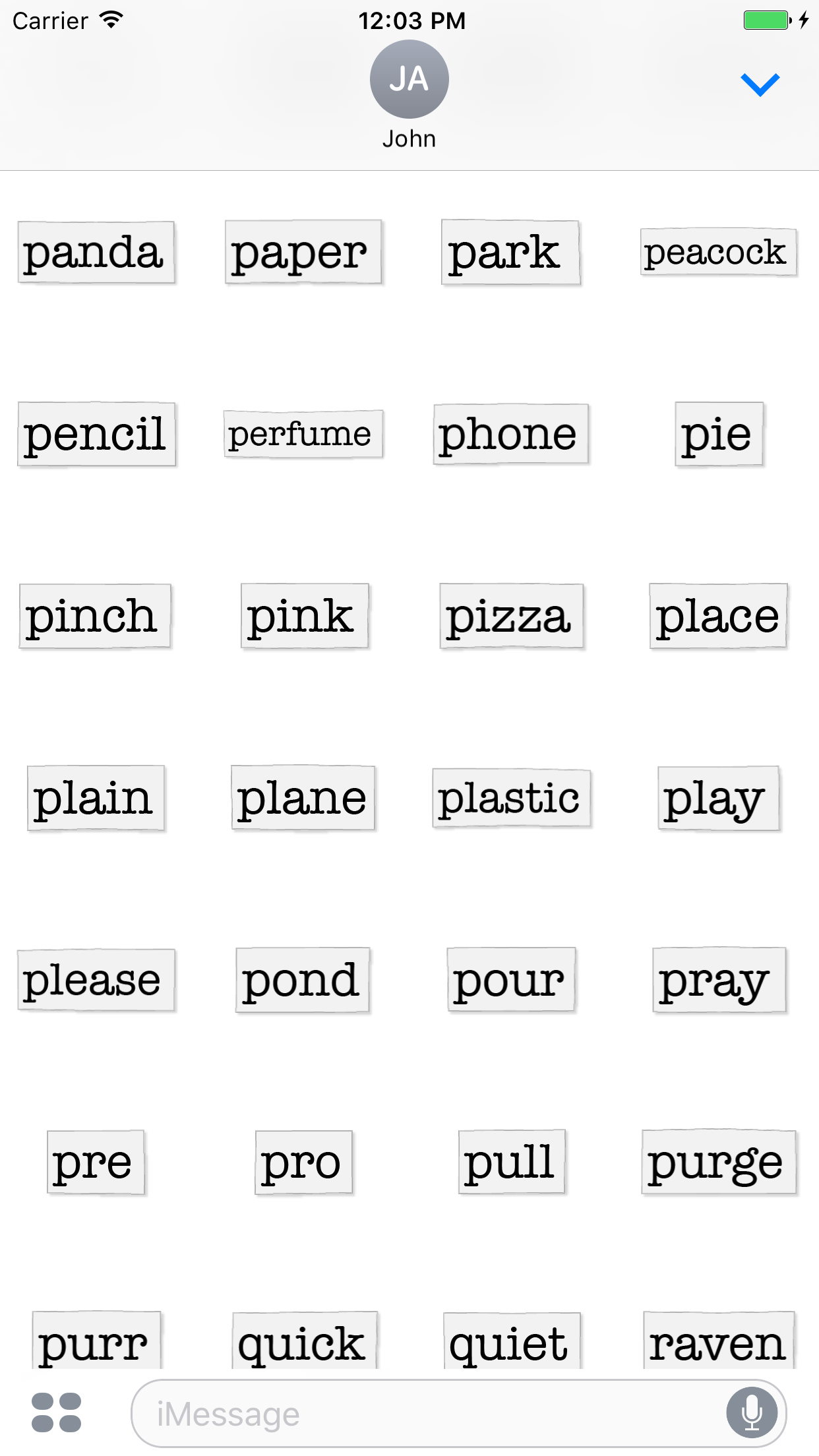This screenshot has width=819, height=1456.
Task: Collapse the sticker panel with the chevron
Action: point(760,84)
